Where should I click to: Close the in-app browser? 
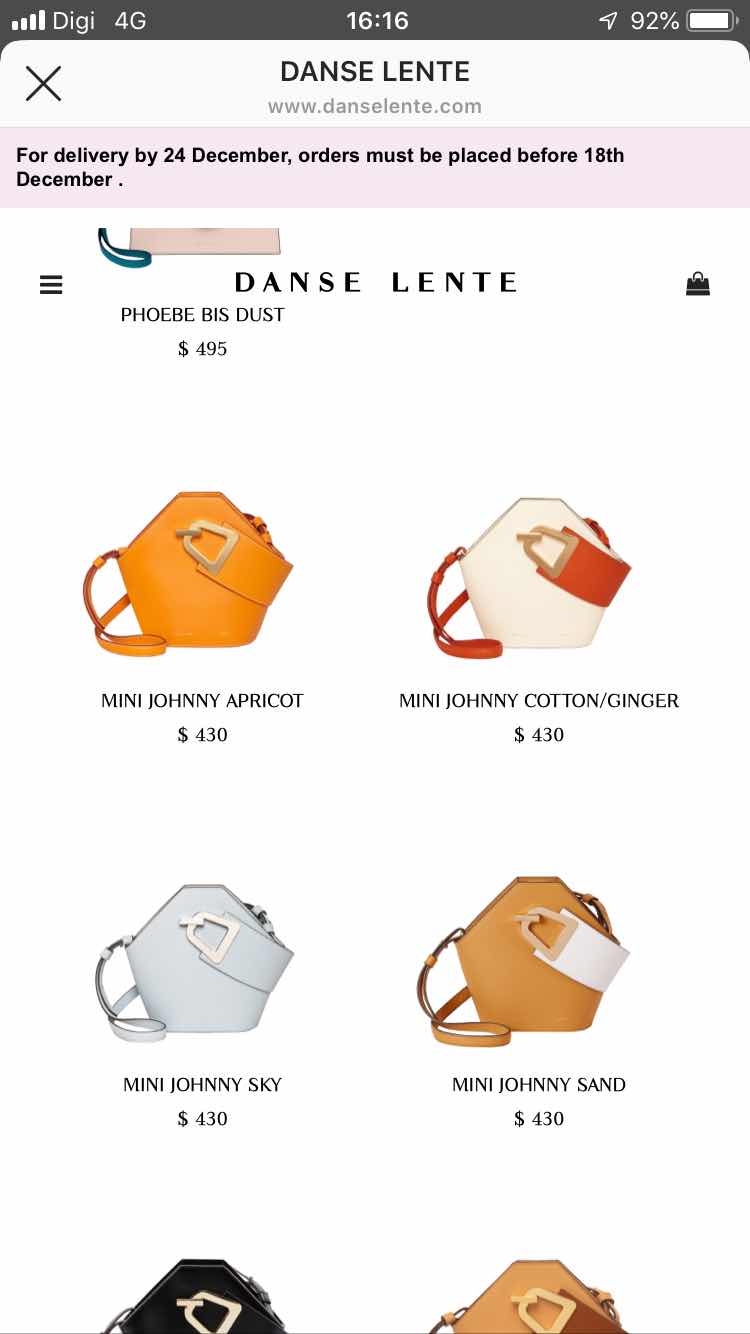[x=43, y=84]
